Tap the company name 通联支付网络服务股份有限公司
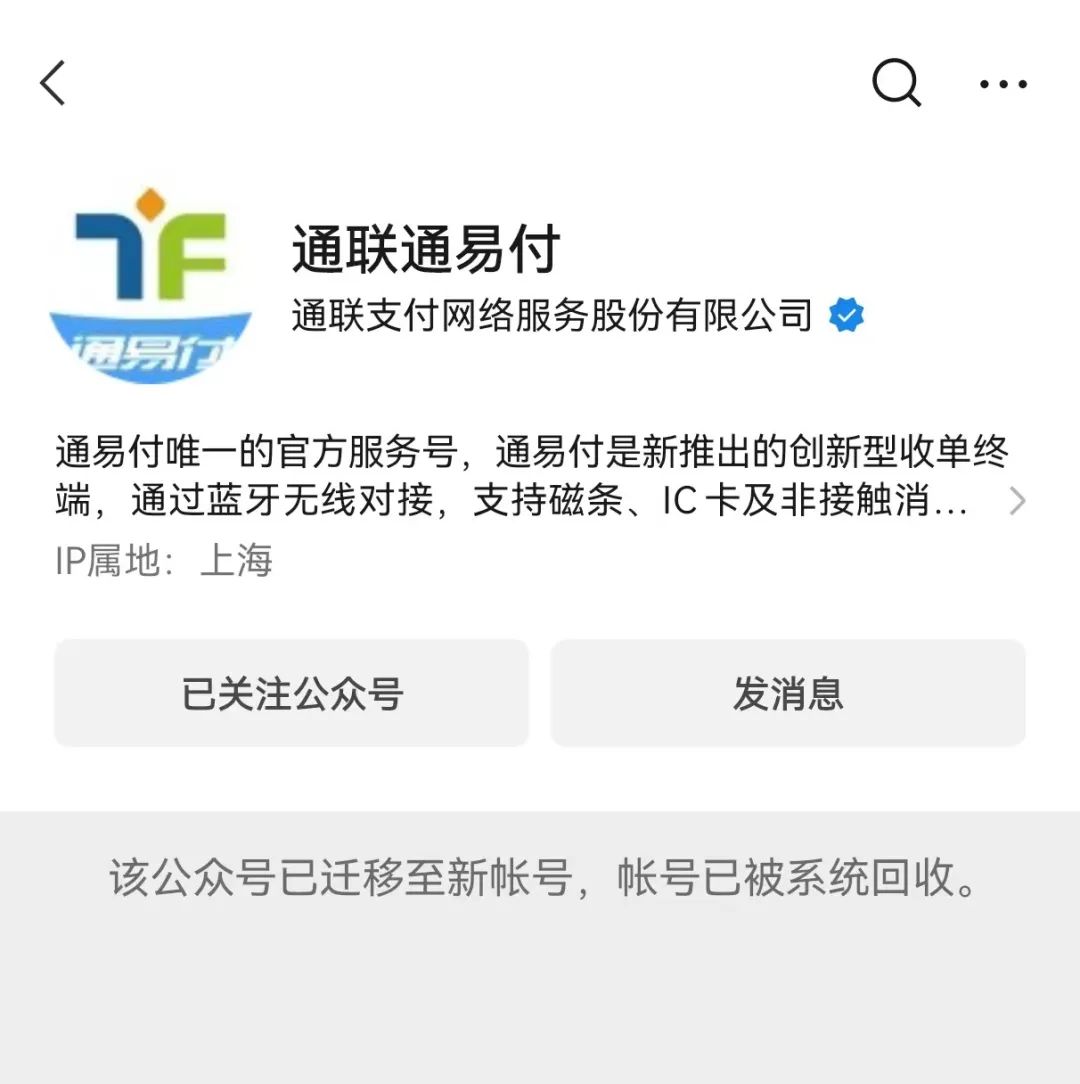The image size is (1080, 1084). click(x=550, y=315)
